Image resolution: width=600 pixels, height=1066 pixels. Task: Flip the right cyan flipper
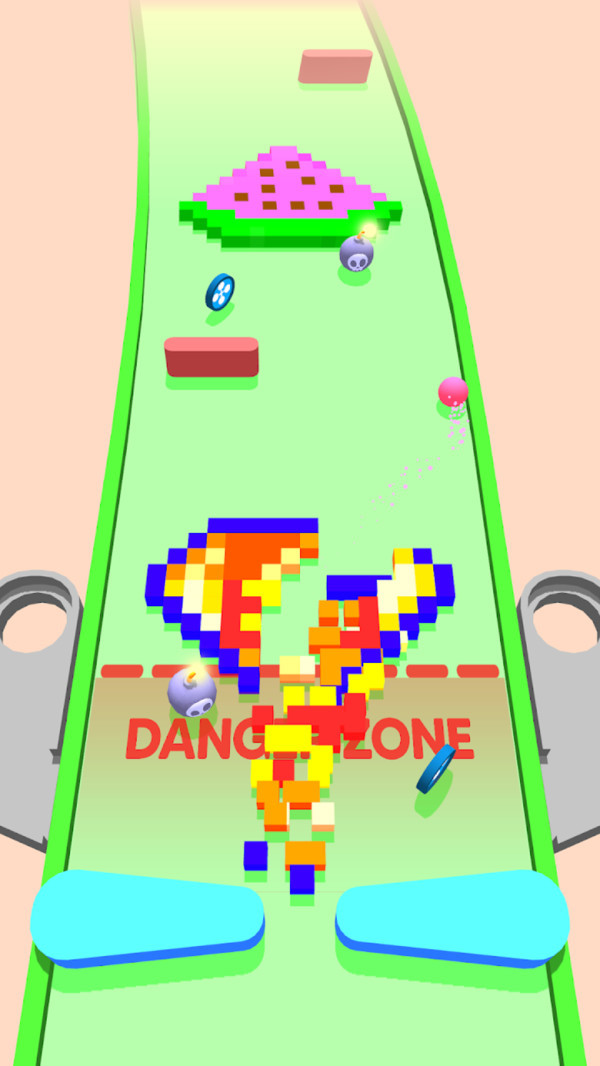pos(452,917)
